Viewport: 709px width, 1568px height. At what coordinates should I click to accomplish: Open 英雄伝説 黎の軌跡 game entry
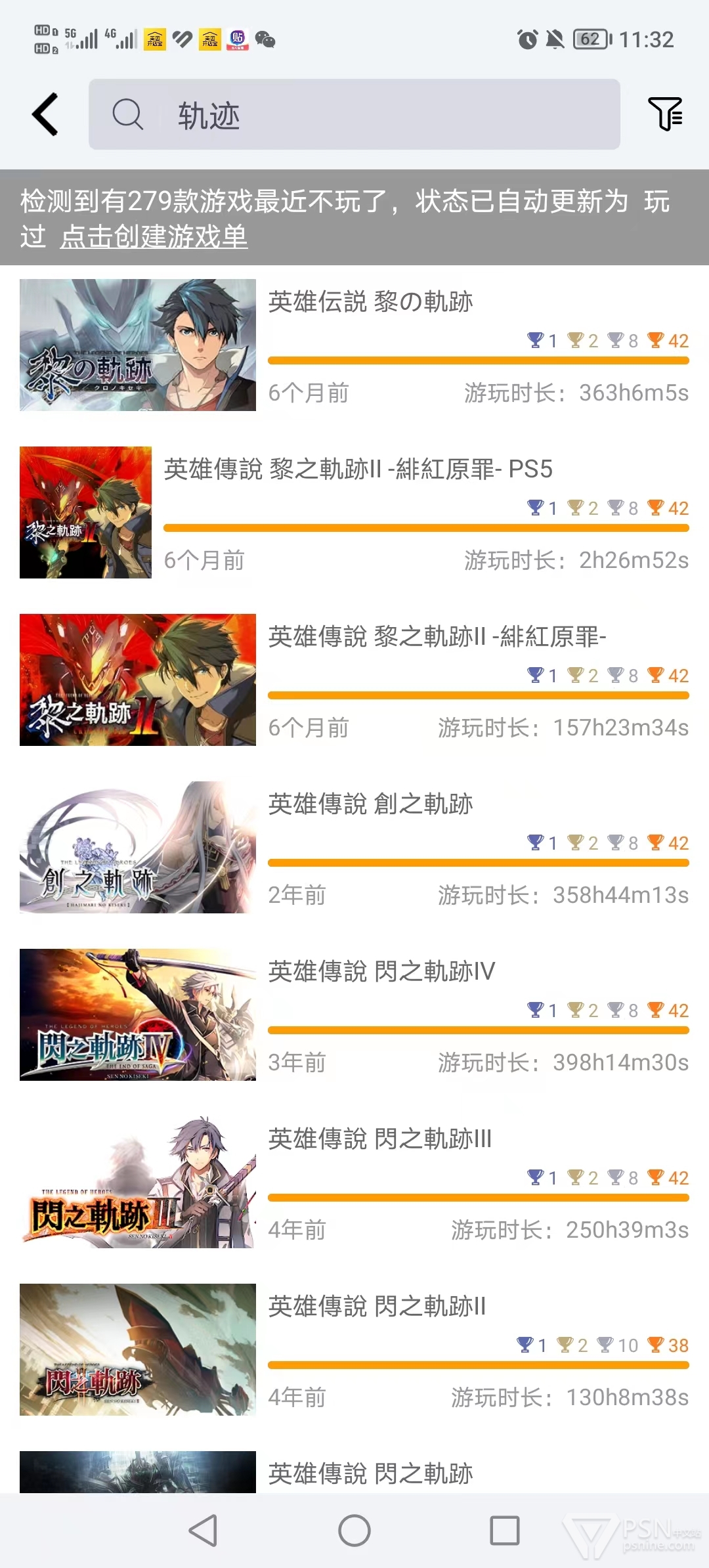(354, 345)
